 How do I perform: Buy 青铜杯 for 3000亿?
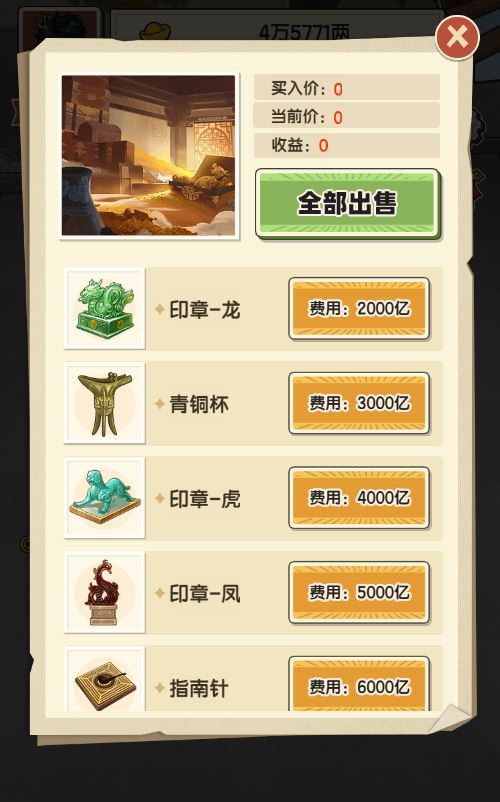(359, 403)
